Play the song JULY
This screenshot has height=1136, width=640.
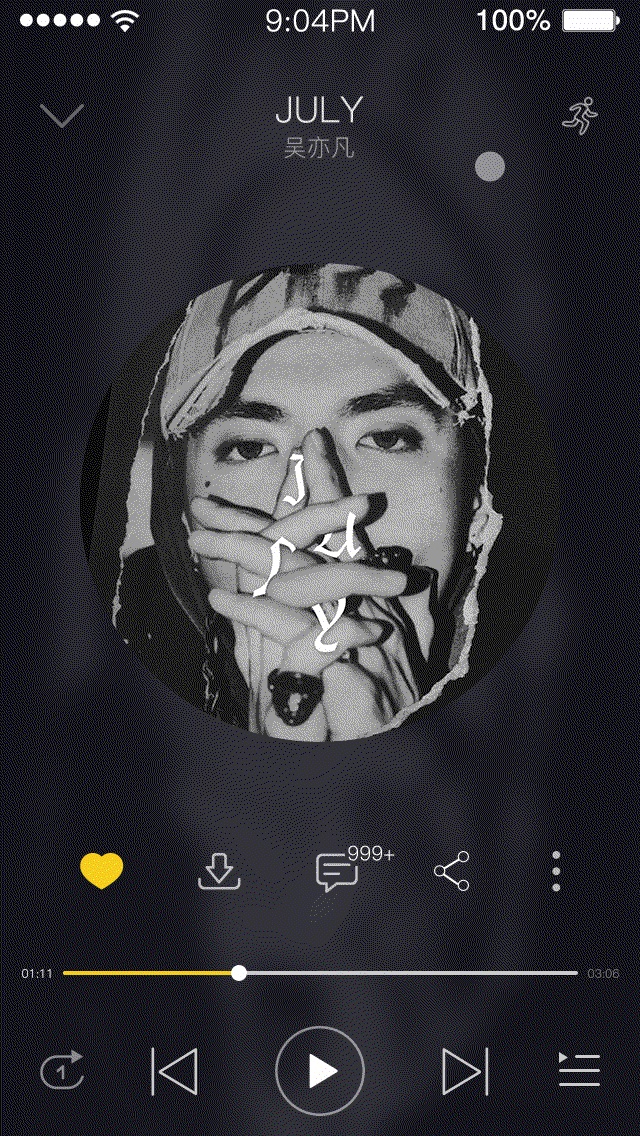click(x=320, y=1072)
